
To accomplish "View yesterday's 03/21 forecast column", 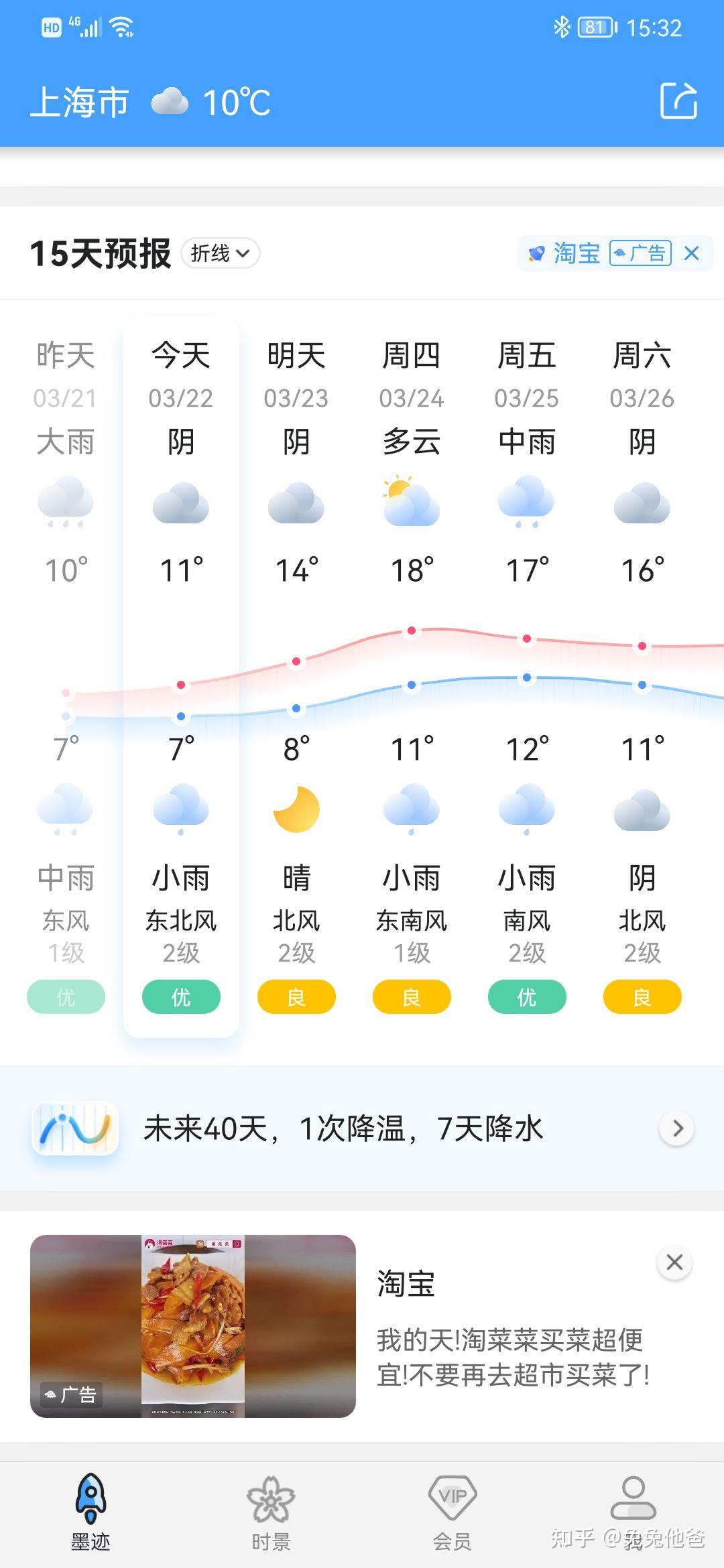I will 66,677.
